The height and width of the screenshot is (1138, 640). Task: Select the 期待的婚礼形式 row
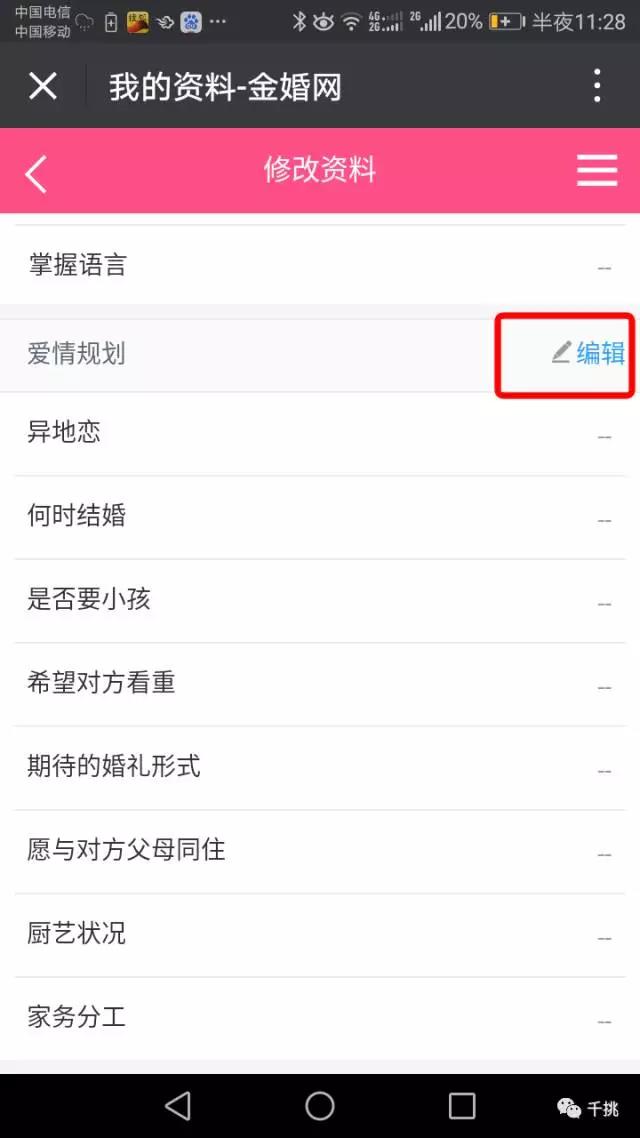(320, 768)
